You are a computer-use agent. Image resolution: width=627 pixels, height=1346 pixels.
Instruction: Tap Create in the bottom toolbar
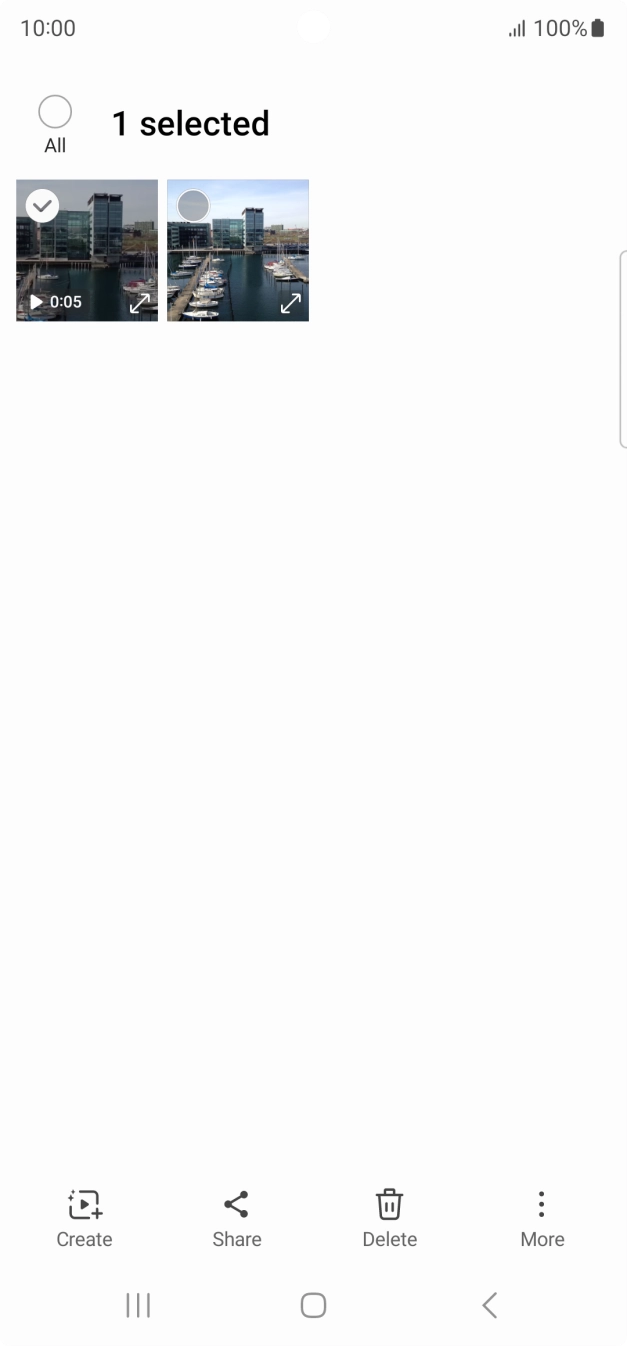tap(84, 1218)
